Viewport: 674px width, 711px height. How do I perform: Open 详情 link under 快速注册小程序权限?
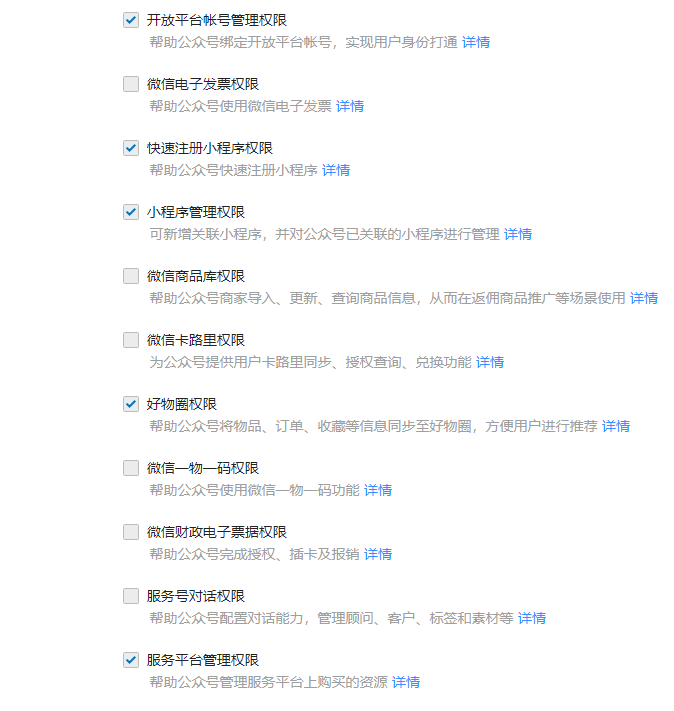[336, 170]
